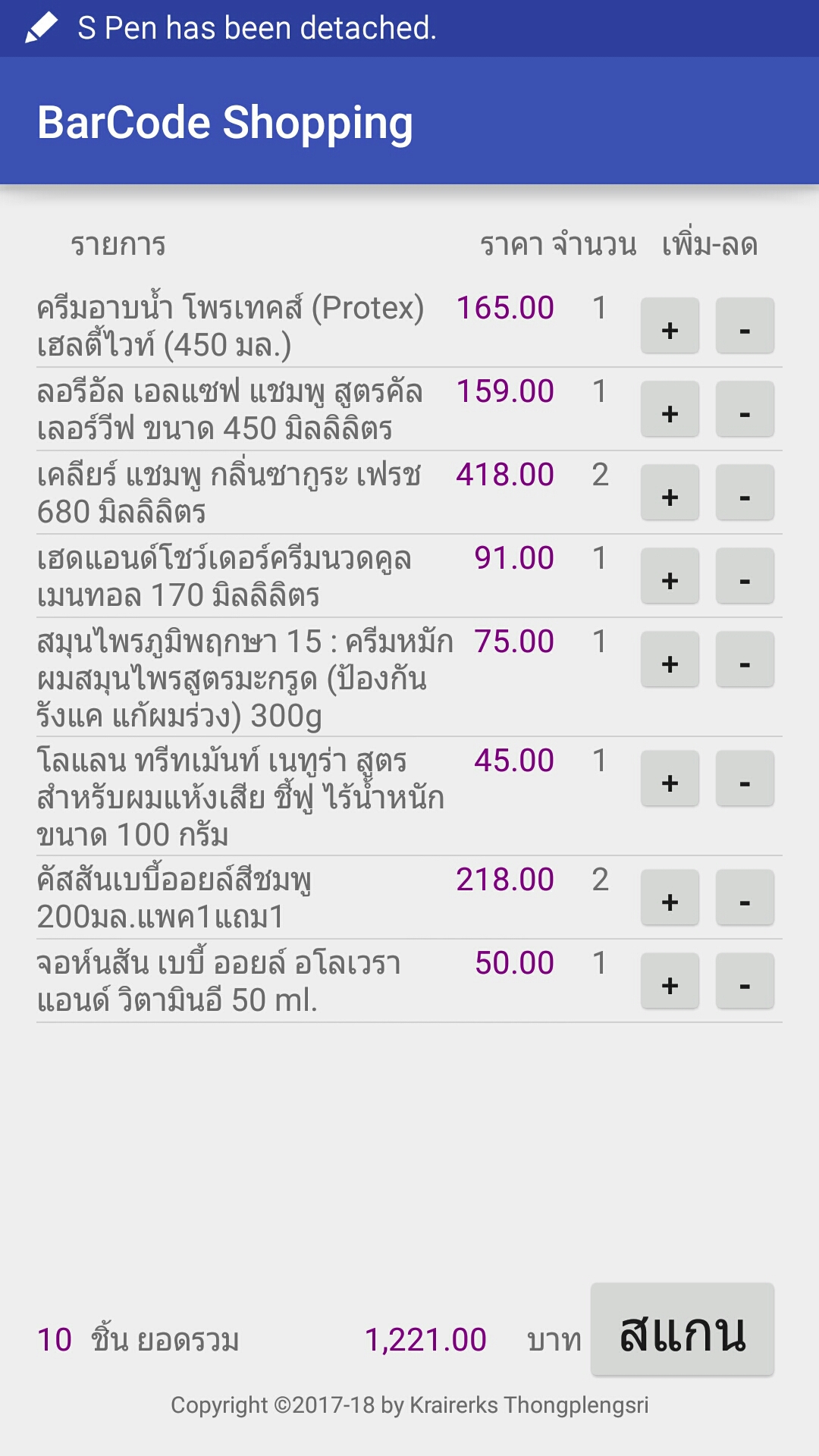The width and height of the screenshot is (819, 1456).
Task: Remove one 50.00 baby oil item
Action: tap(745, 981)
